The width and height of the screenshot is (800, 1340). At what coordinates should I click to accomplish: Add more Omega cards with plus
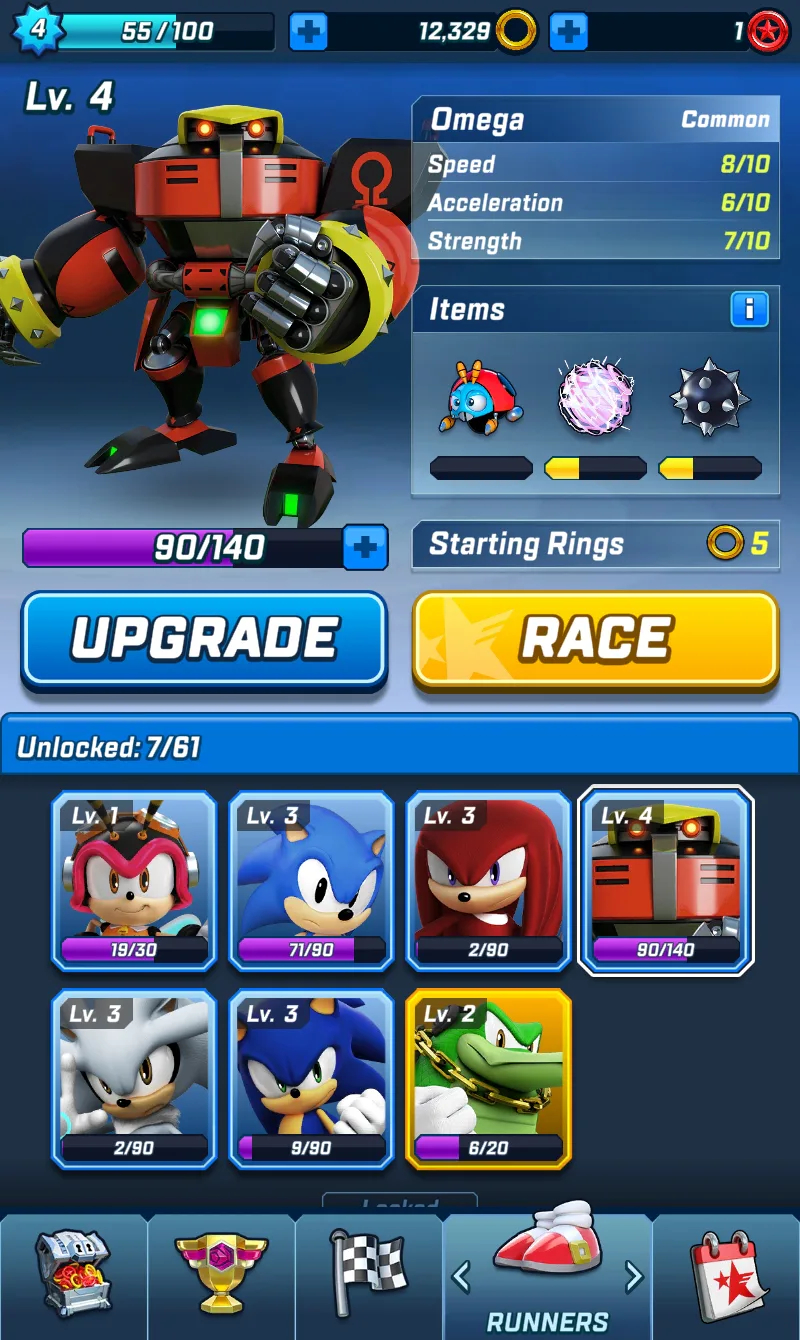[x=365, y=547]
